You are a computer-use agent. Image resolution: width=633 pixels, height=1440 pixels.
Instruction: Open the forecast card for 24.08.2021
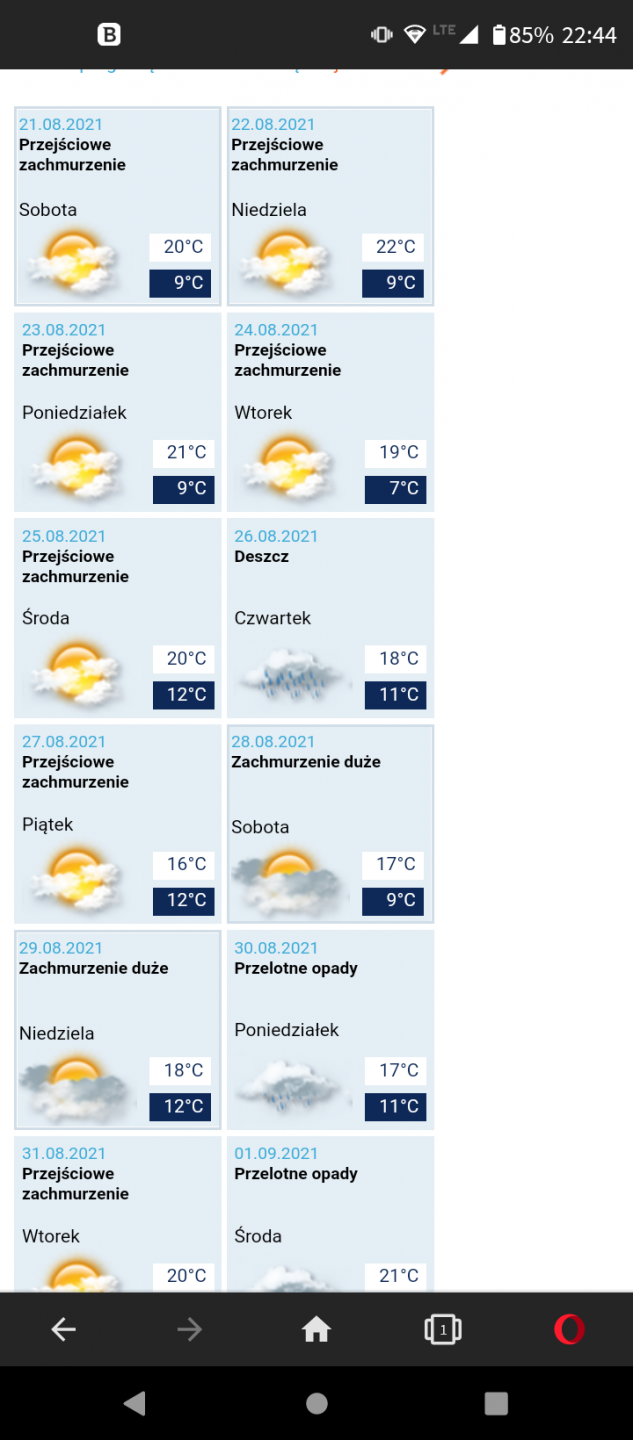[330, 412]
